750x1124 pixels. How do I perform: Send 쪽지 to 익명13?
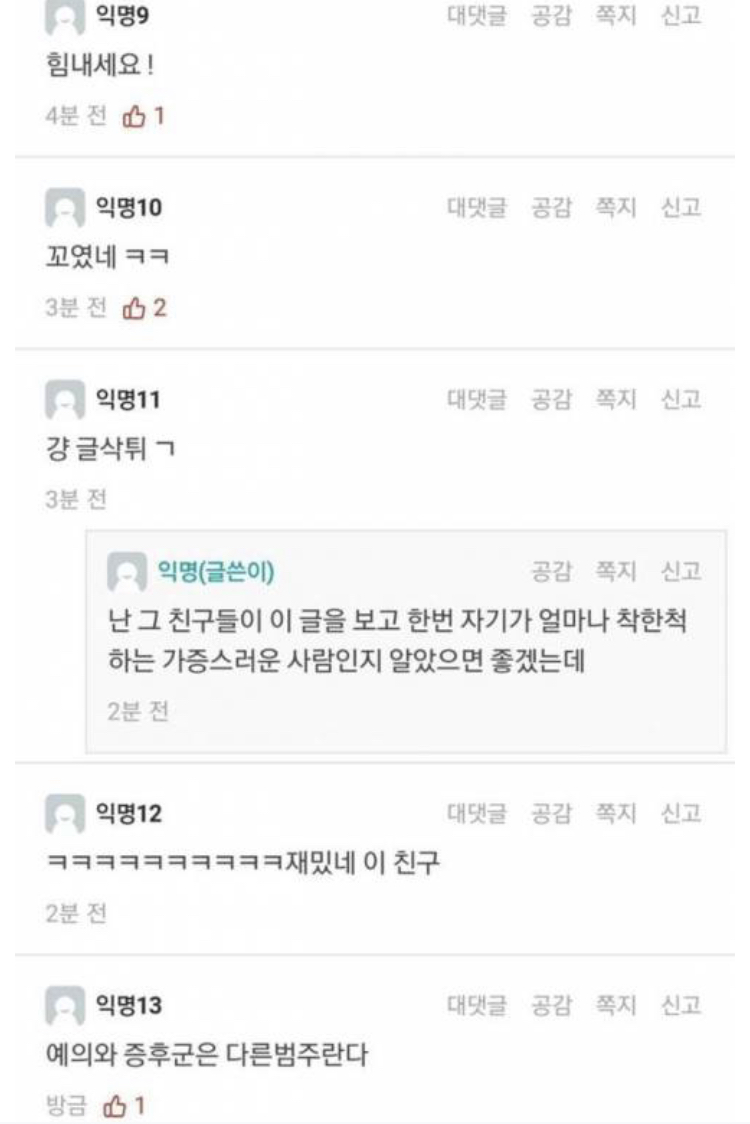[x=616, y=1006]
